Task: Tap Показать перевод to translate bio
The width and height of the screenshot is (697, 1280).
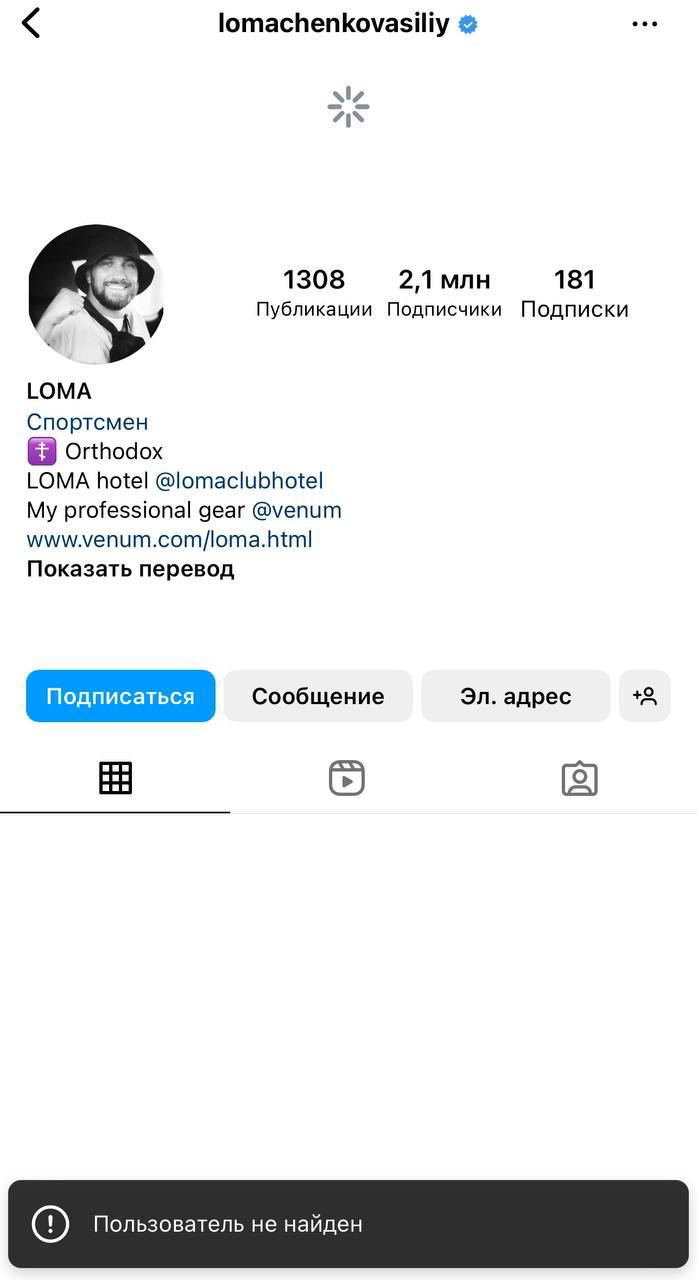Action: point(130,569)
